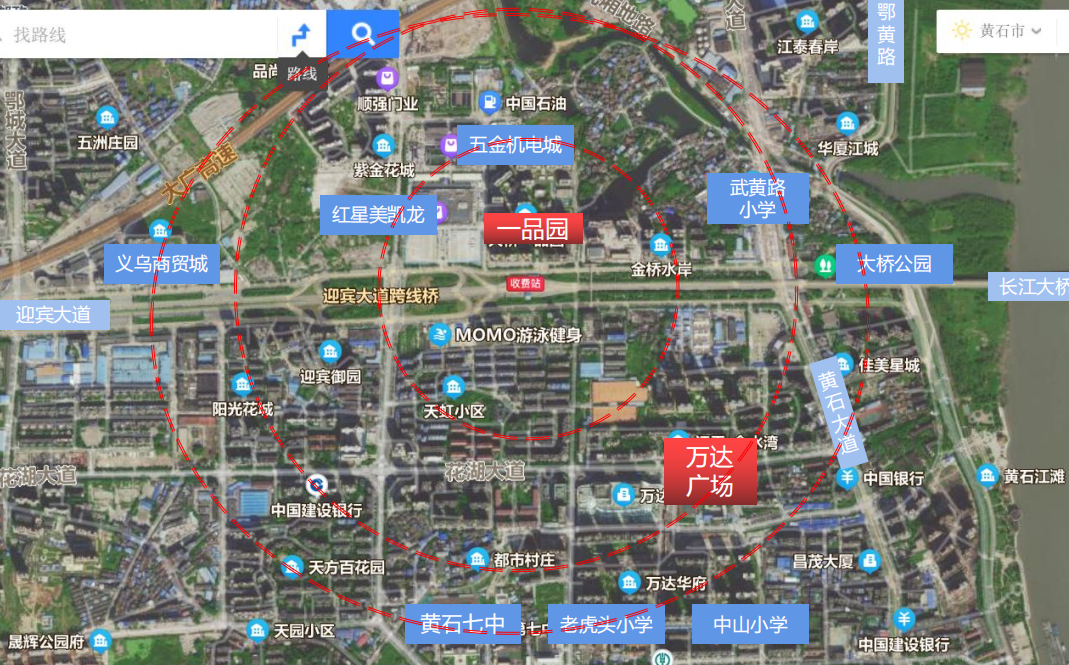Select the 黄石江滩 map marker
1069x665 pixels.
[988, 476]
